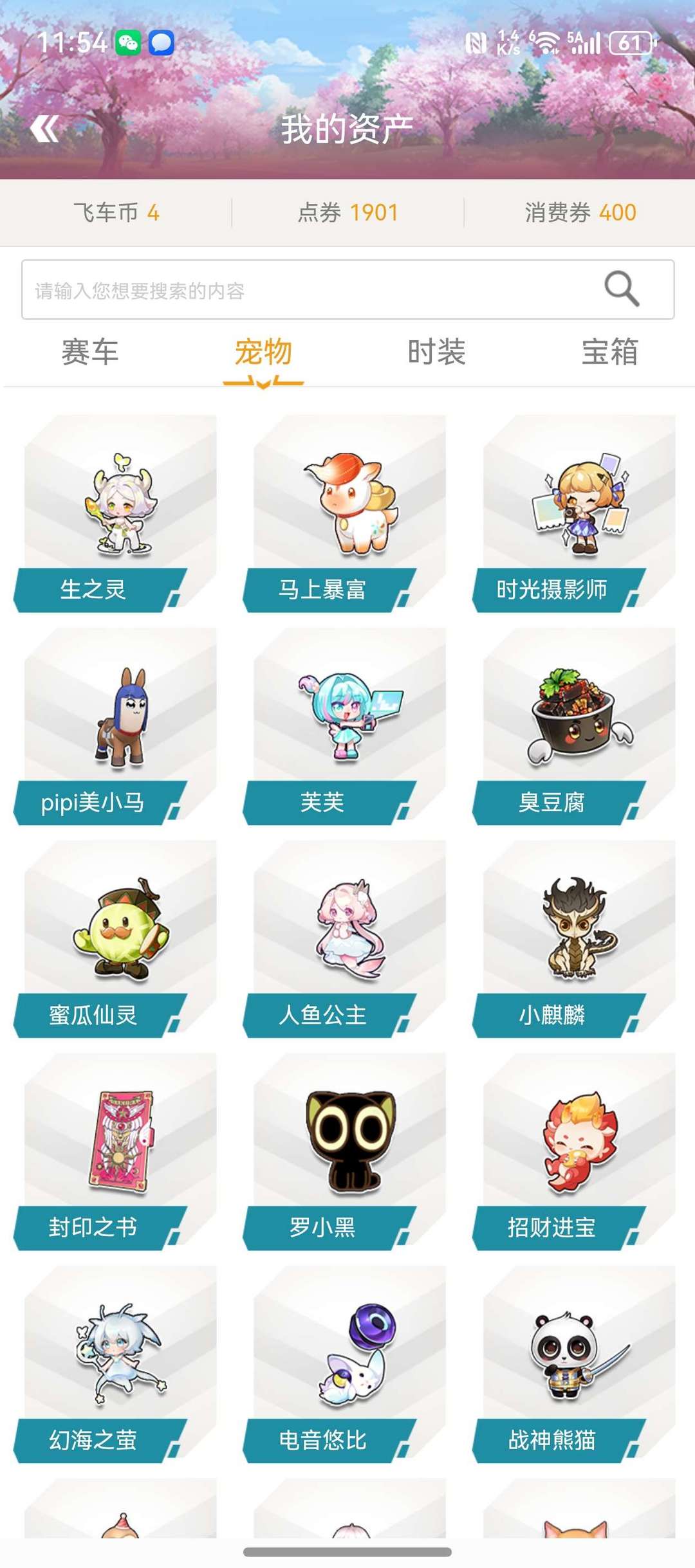
Task: Go back using the double-arrow icon
Action: click(44, 129)
